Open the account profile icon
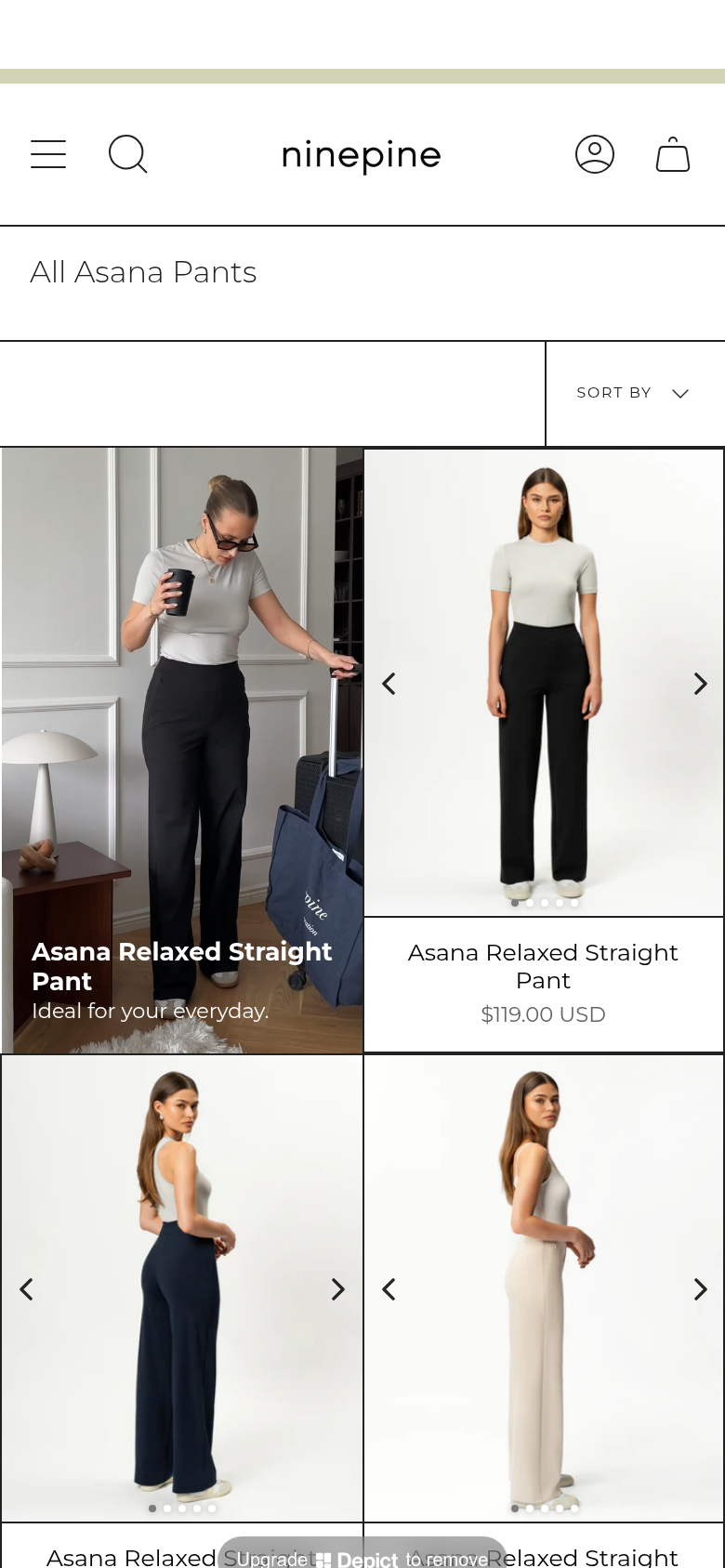 tap(595, 154)
